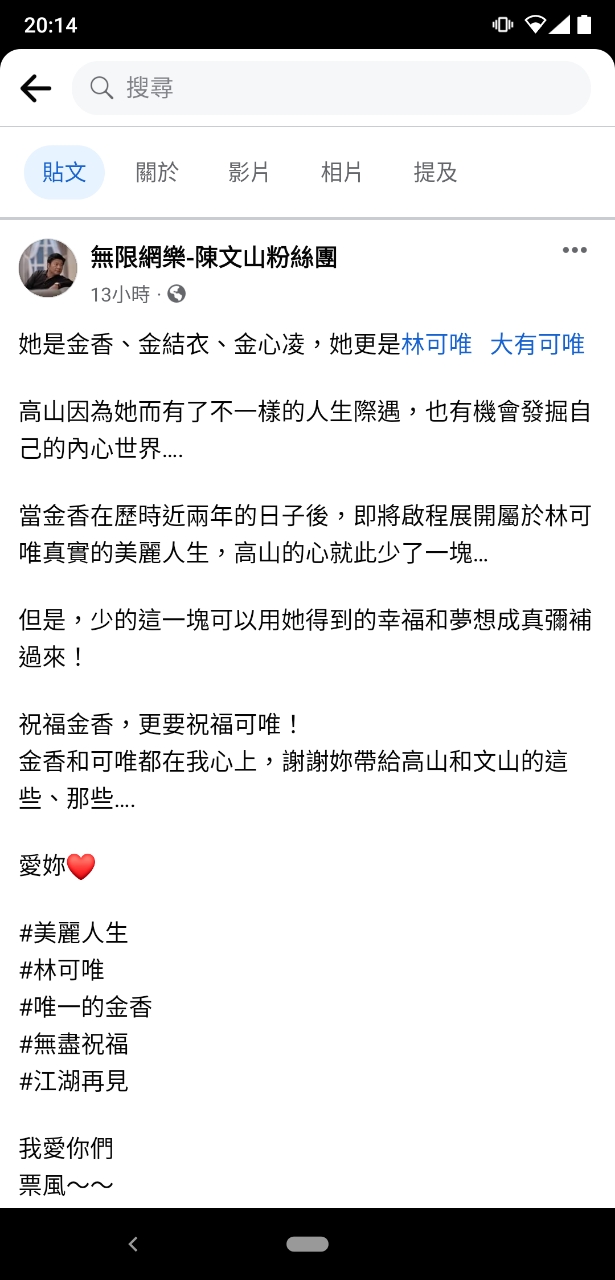Tap the 搜尋 search field
The image size is (615, 1280).
click(330, 88)
